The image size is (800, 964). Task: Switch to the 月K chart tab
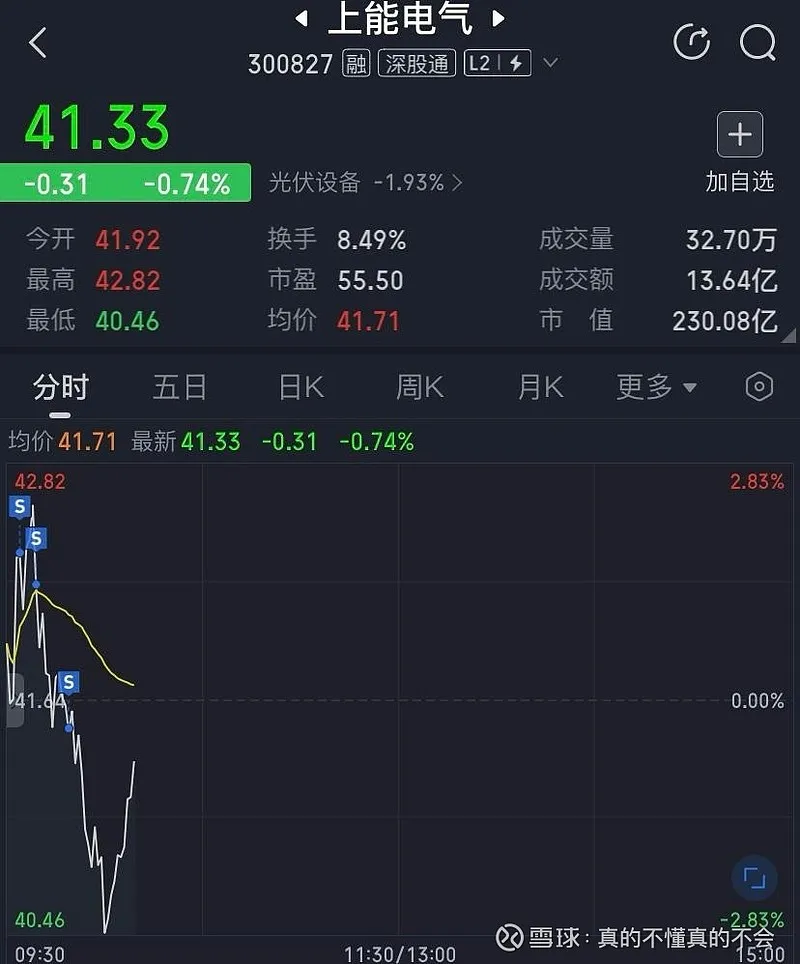(x=540, y=387)
